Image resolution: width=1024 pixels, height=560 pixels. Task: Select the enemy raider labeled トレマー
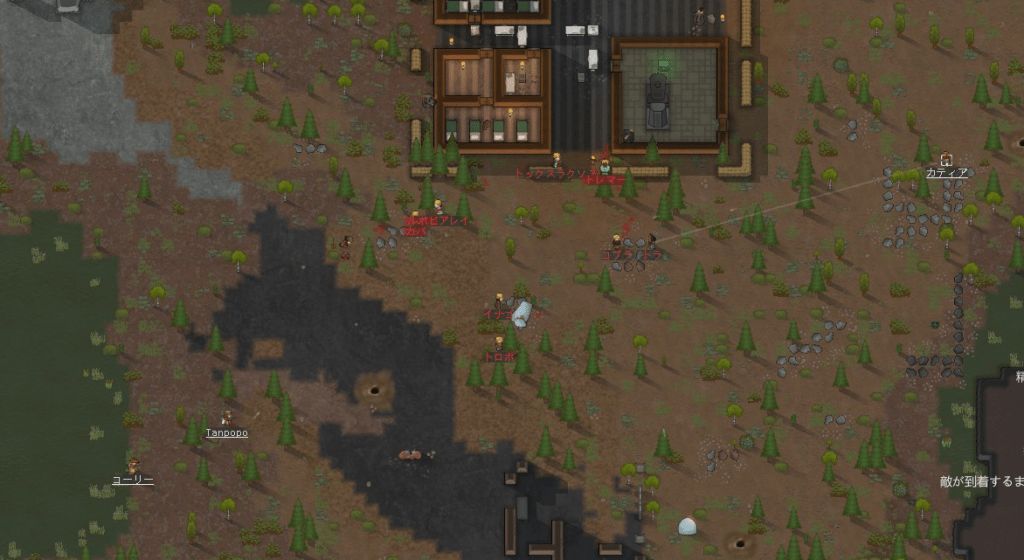pos(604,166)
